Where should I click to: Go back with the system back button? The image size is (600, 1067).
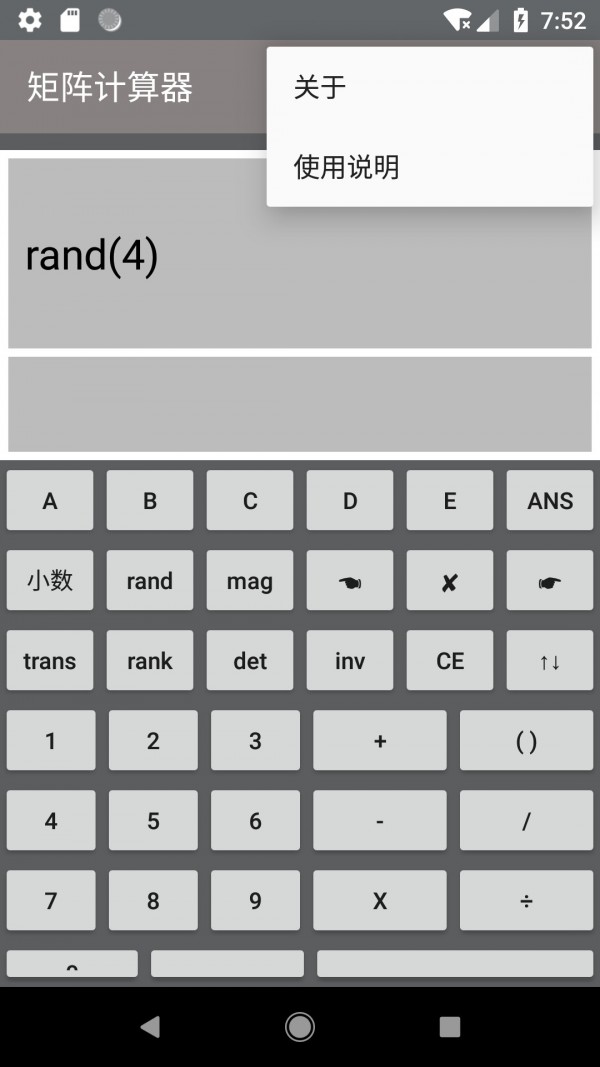[x=150, y=1027]
